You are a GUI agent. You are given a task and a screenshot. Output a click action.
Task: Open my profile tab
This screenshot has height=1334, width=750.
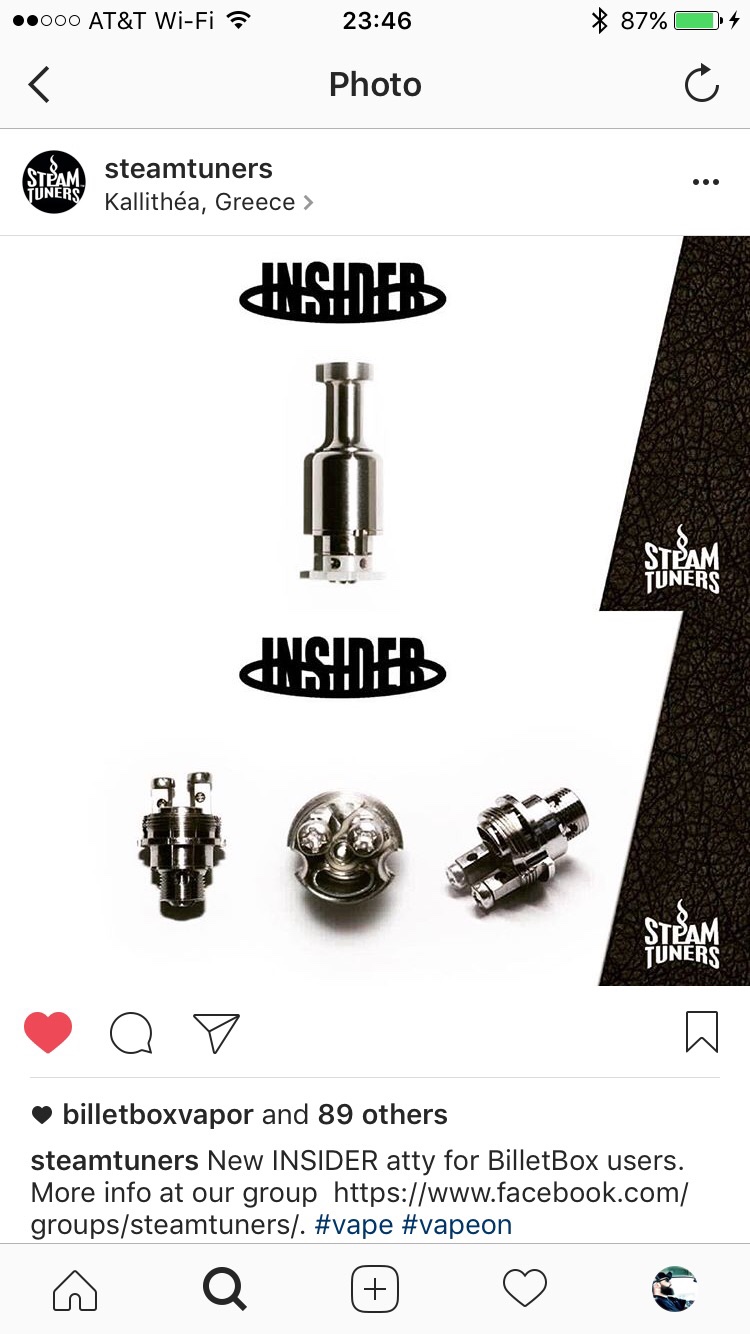[674, 1289]
